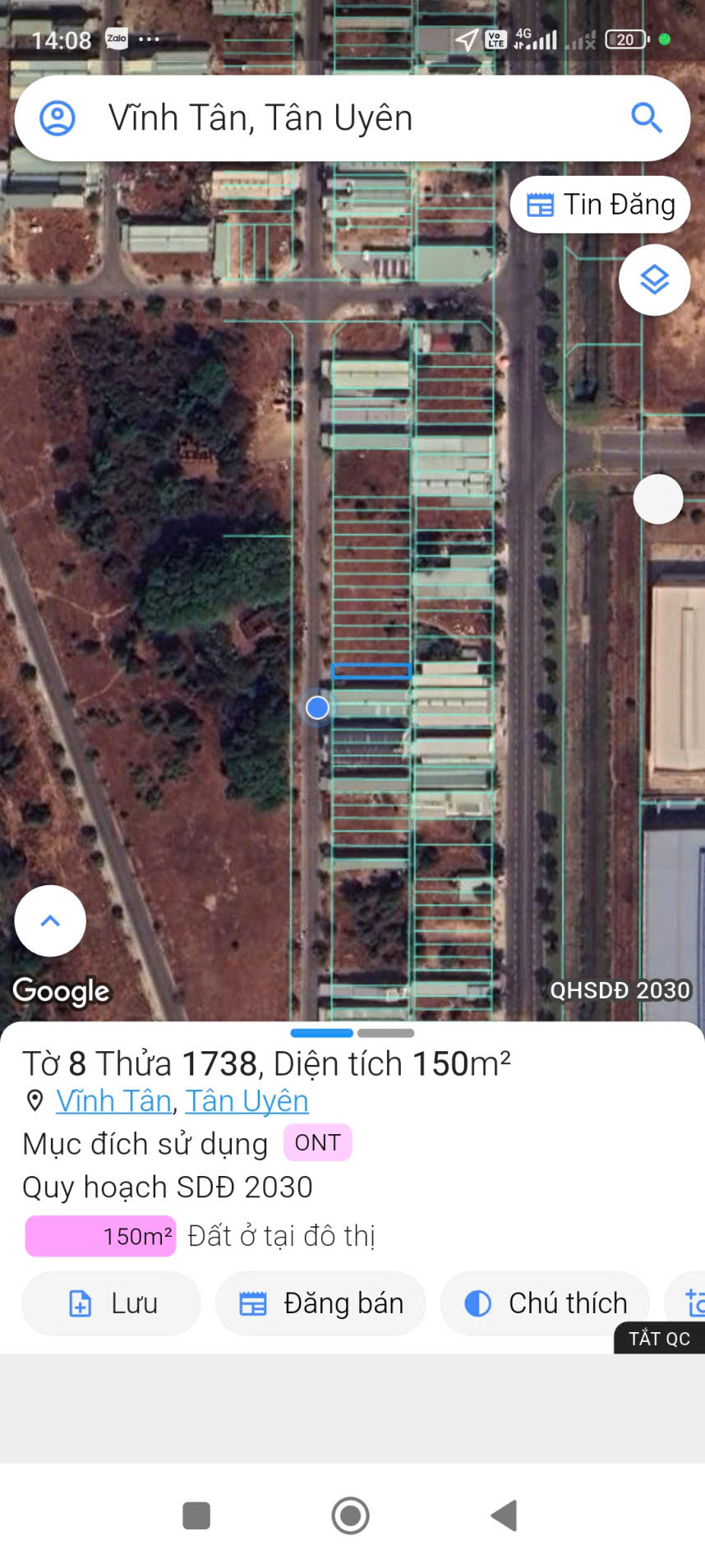This screenshot has width=705, height=1568.
Task: Open the account profile icon
Action: click(58, 118)
